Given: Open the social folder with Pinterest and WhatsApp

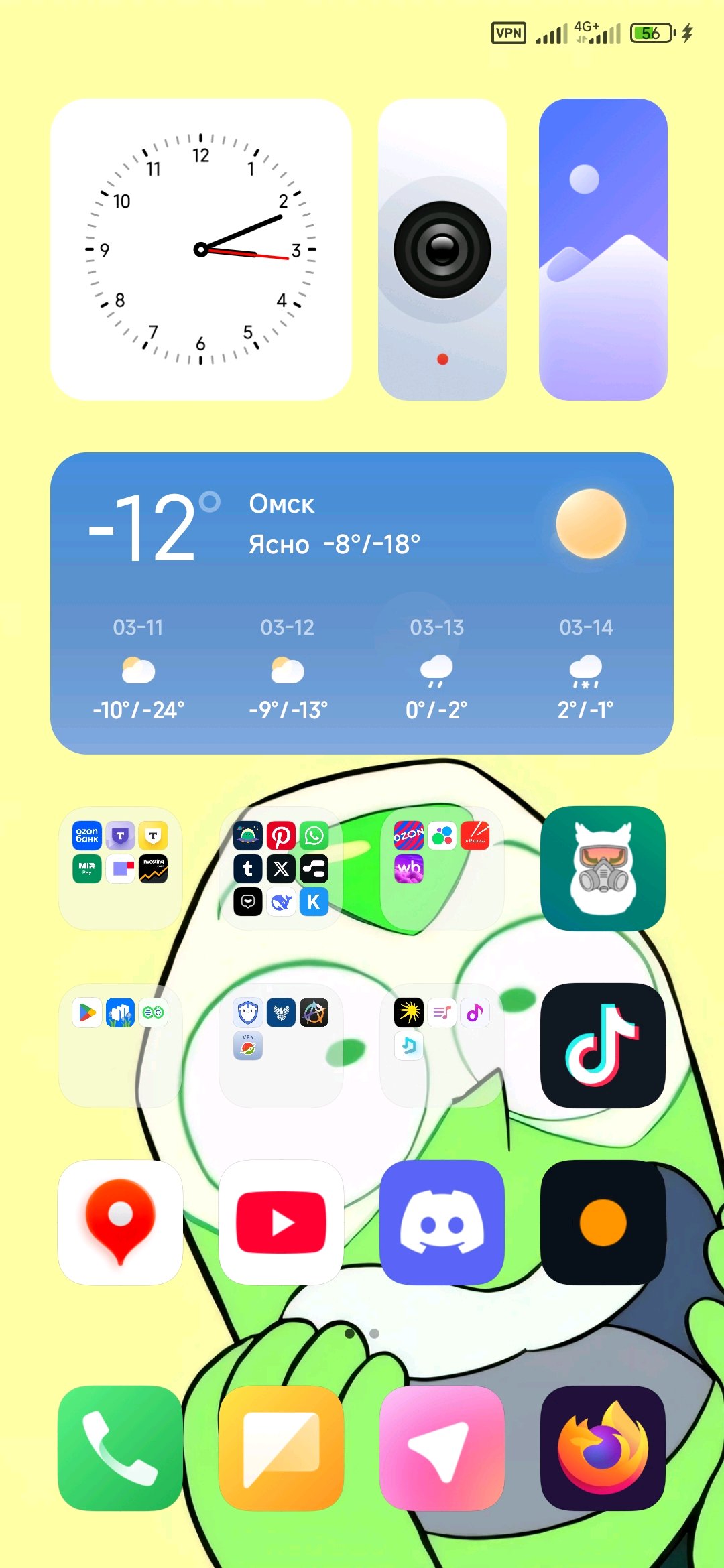Looking at the screenshot, I should (282, 868).
